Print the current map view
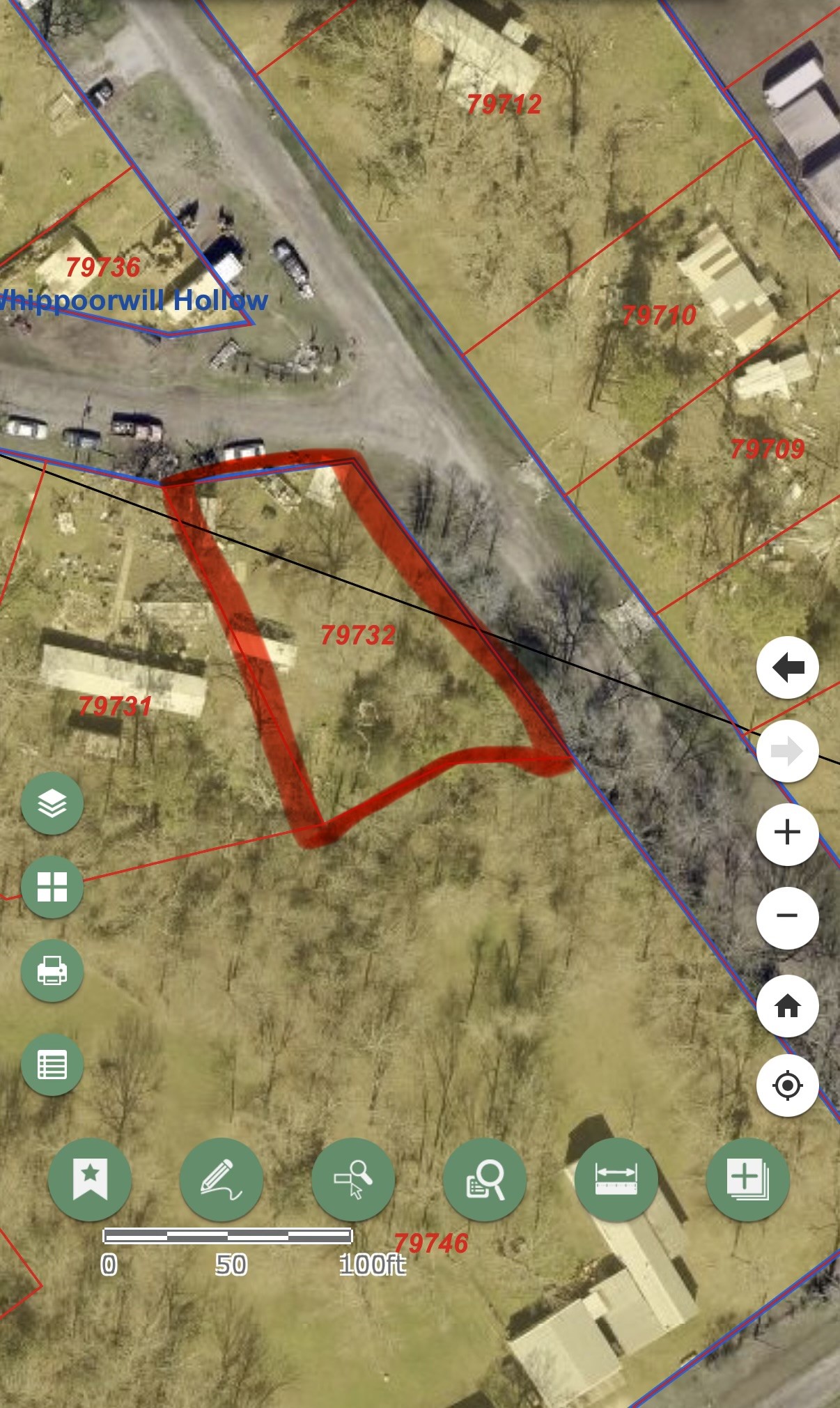This screenshot has height=1408, width=840. pyautogui.click(x=52, y=970)
